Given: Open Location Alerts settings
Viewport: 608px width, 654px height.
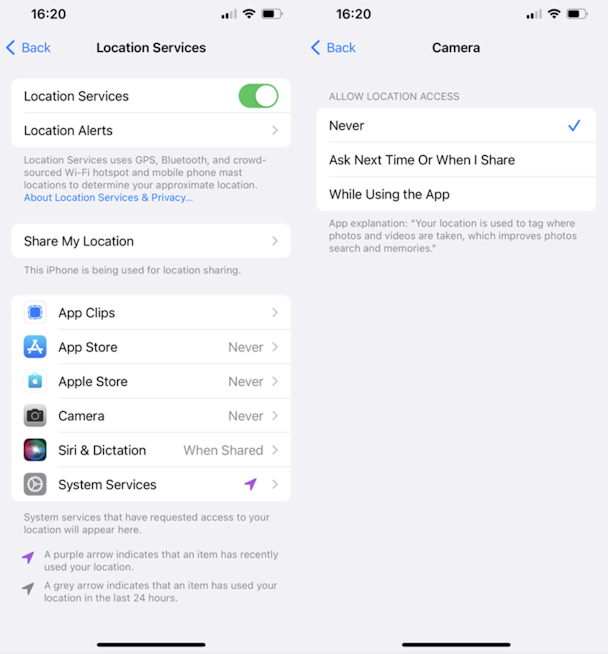Looking at the screenshot, I should point(150,130).
